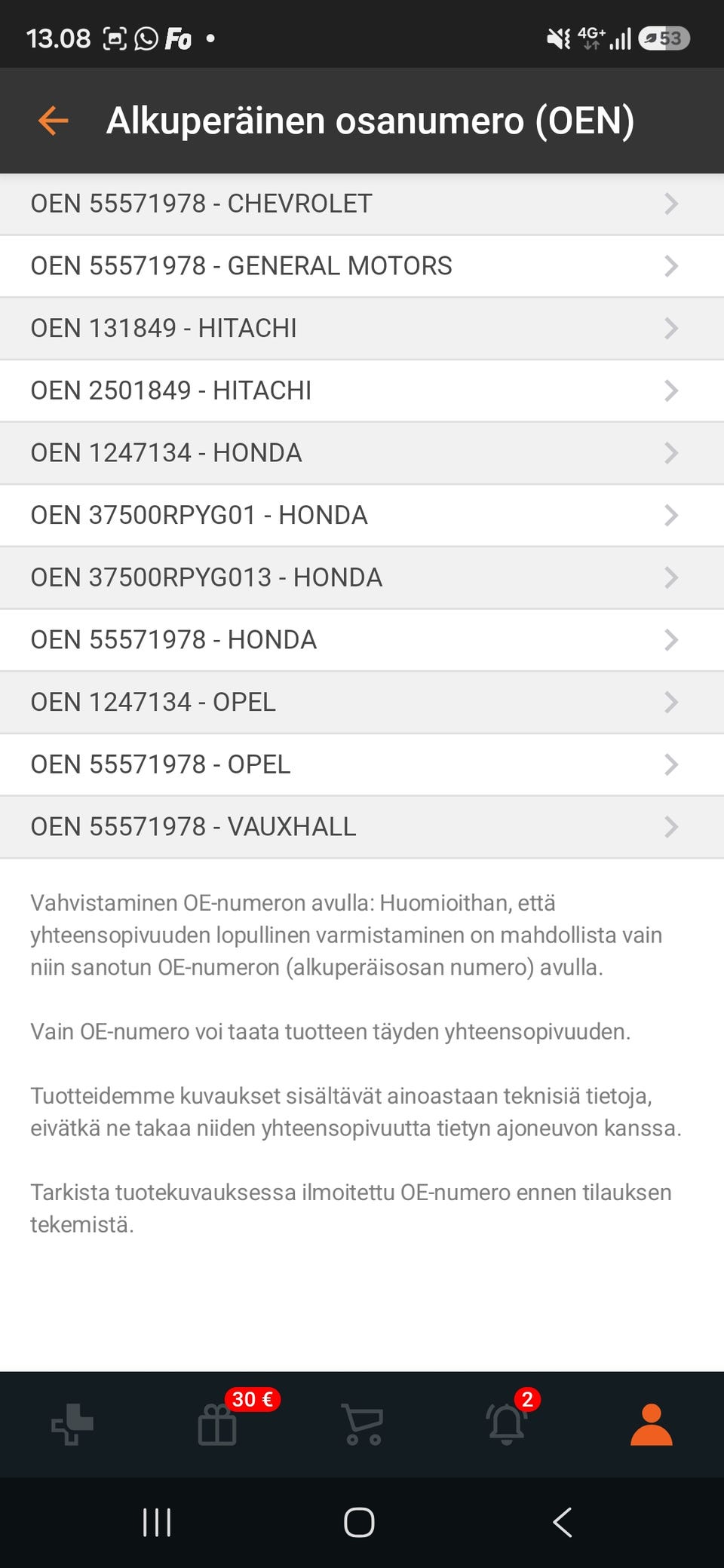Screen dimensions: 724x1568
Task: Open the gift bonus tab showing 30 €
Action: (217, 1425)
